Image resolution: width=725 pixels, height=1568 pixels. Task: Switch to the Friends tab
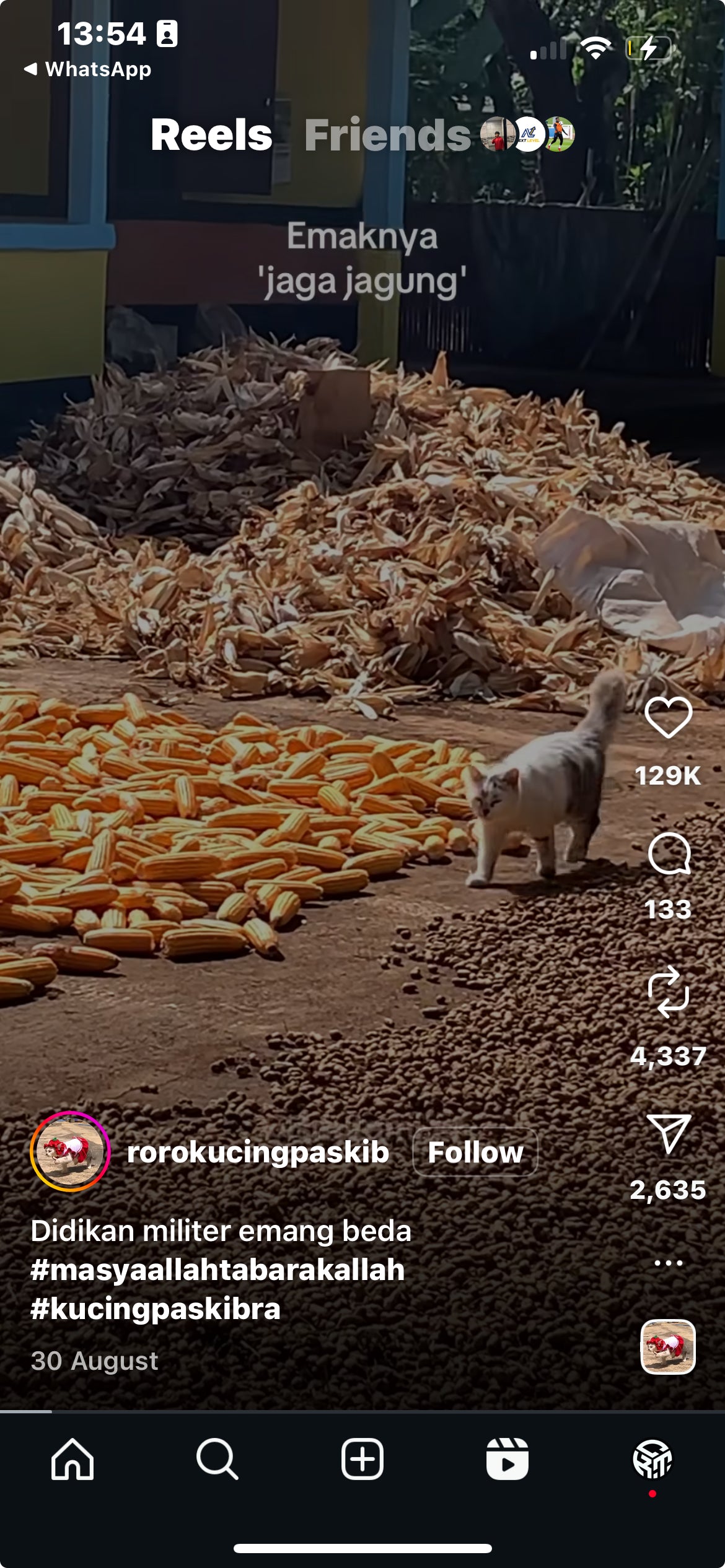point(387,134)
